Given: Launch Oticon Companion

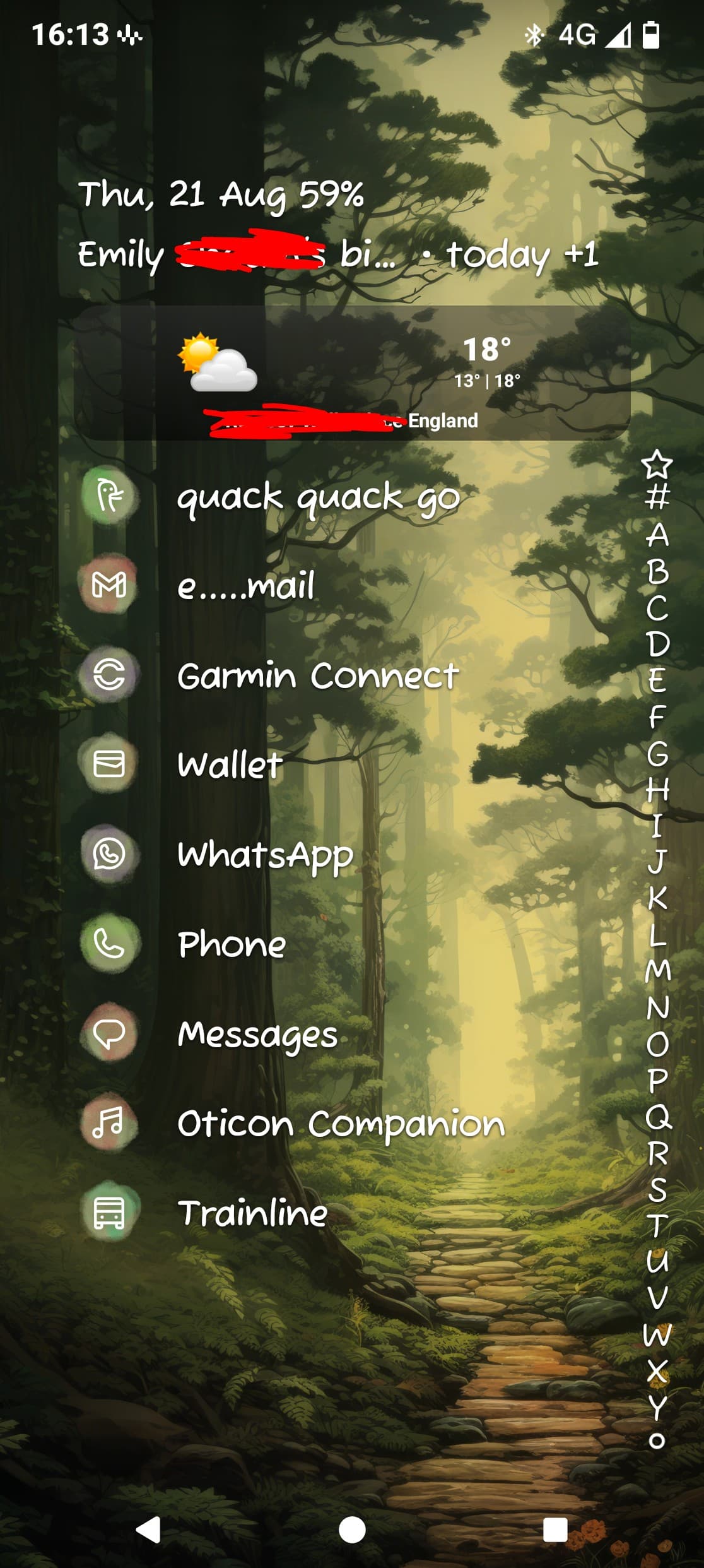Looking at the screenshot, I should pos(341,1124).
